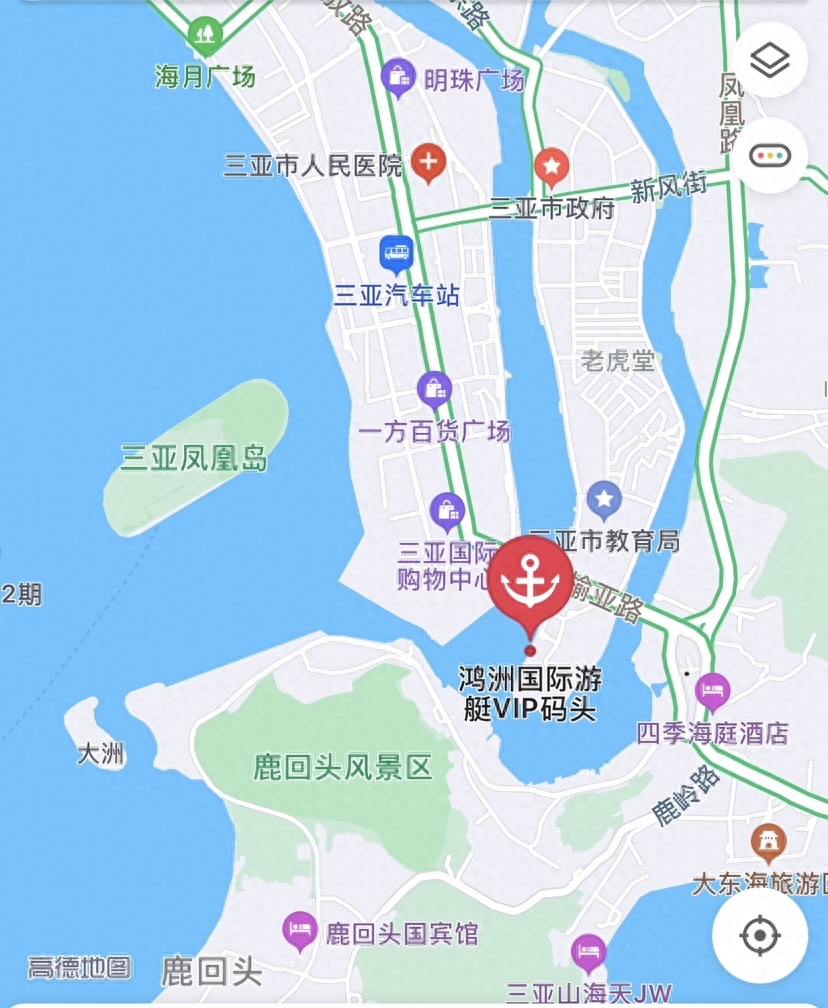
Task: Open the 一方百货广场 shopping marker
Action: click(x=434, y=389)
